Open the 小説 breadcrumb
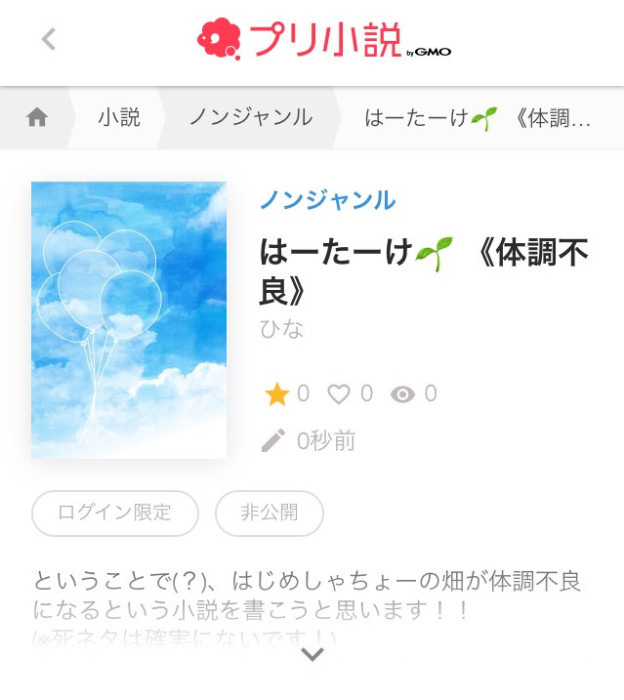 (x=119, y=118)
